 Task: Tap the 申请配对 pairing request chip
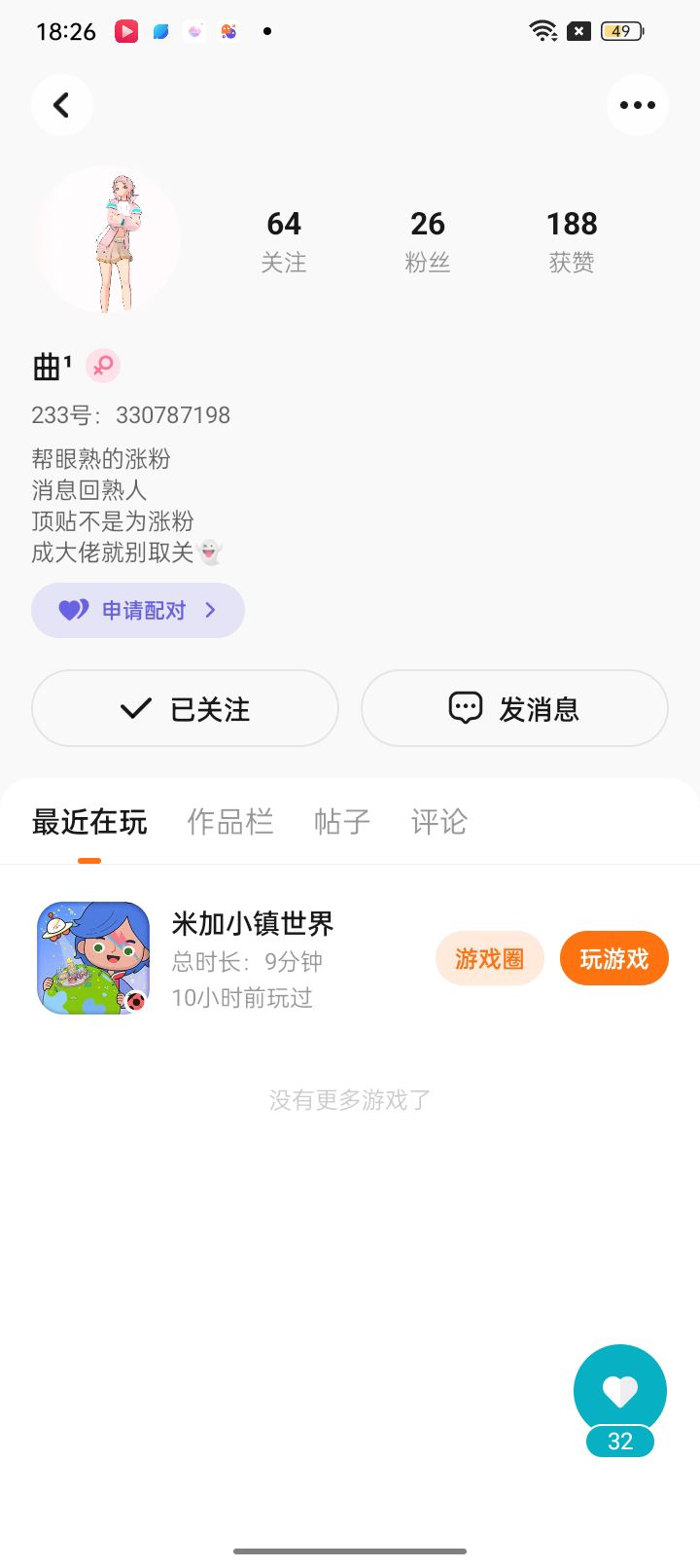(x=138, y=611)
